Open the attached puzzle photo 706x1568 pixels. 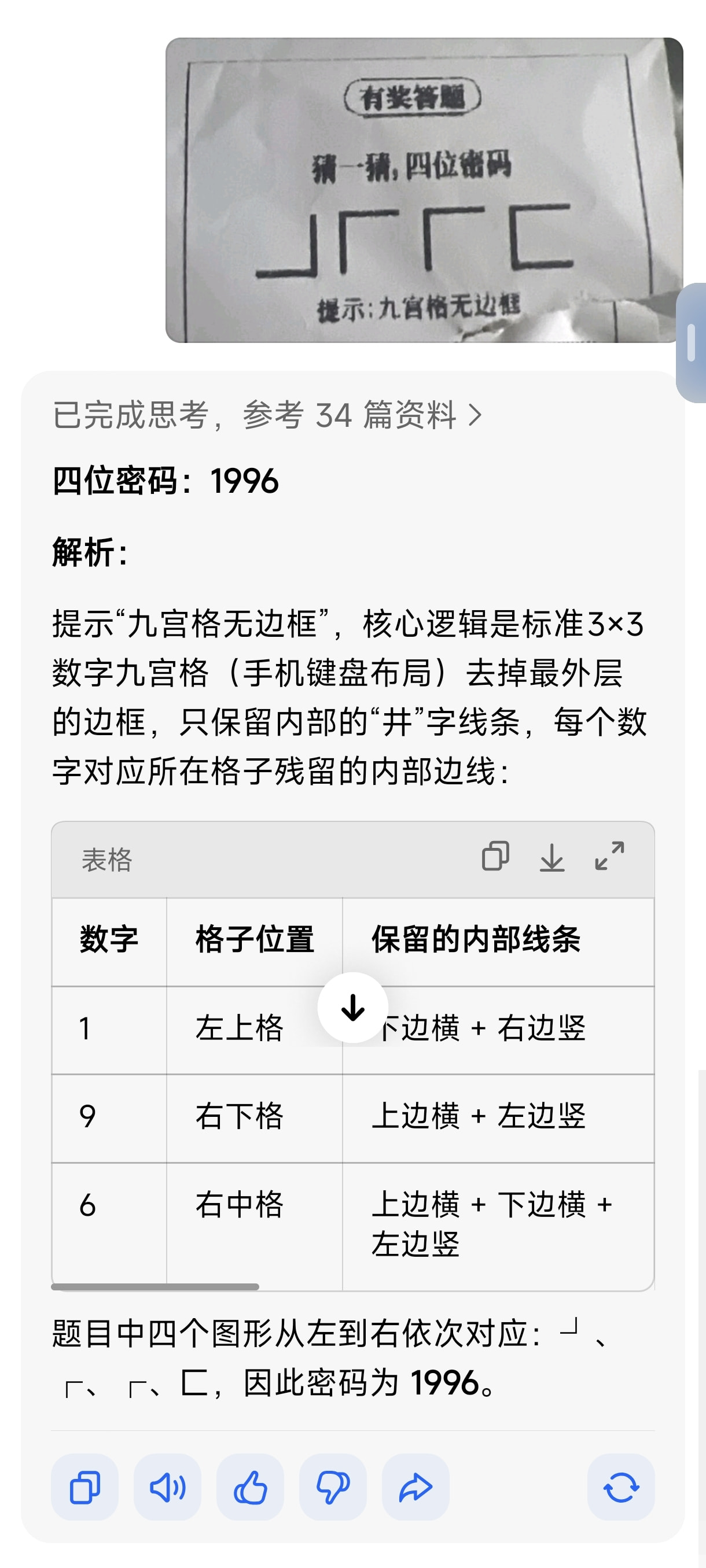pos(424,190)
